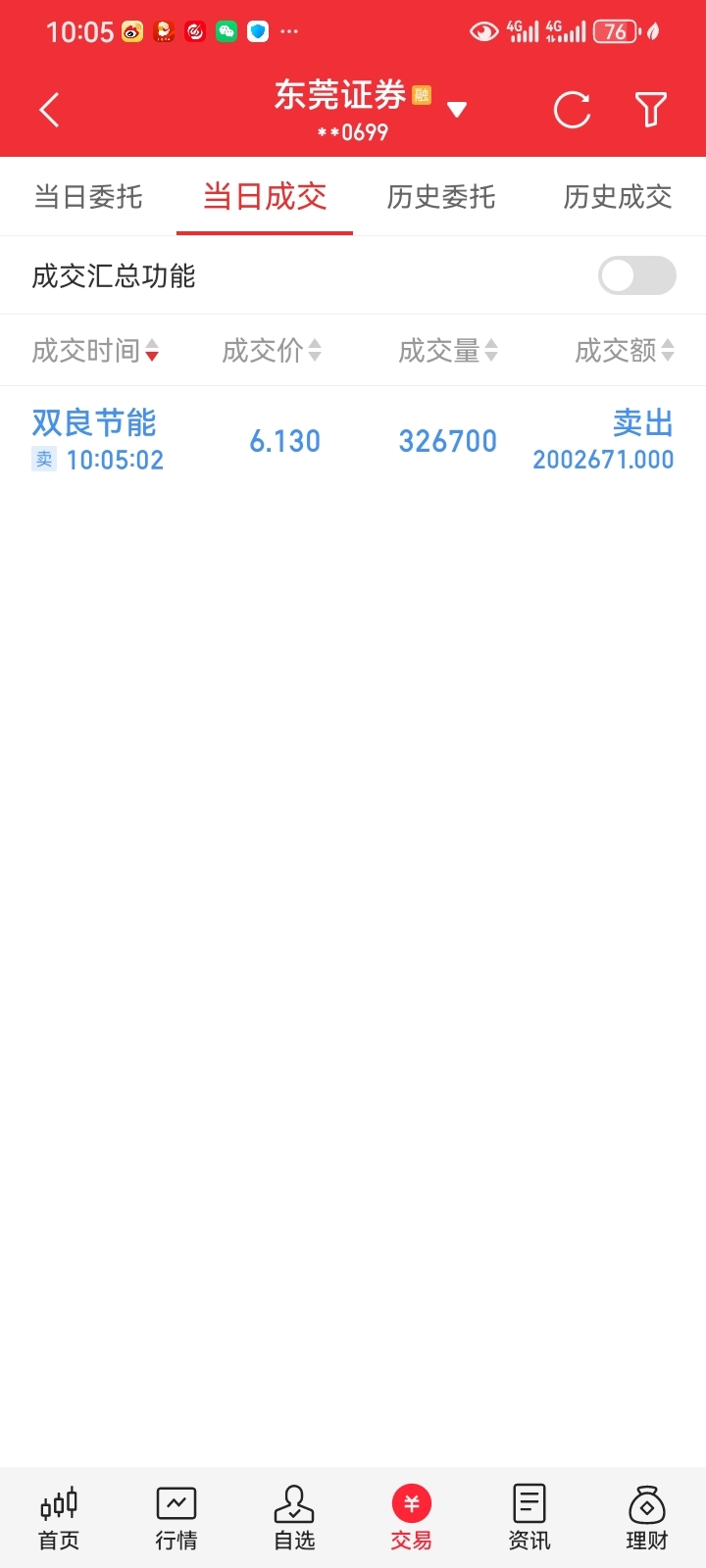Sort by 成交量 column

448,350
